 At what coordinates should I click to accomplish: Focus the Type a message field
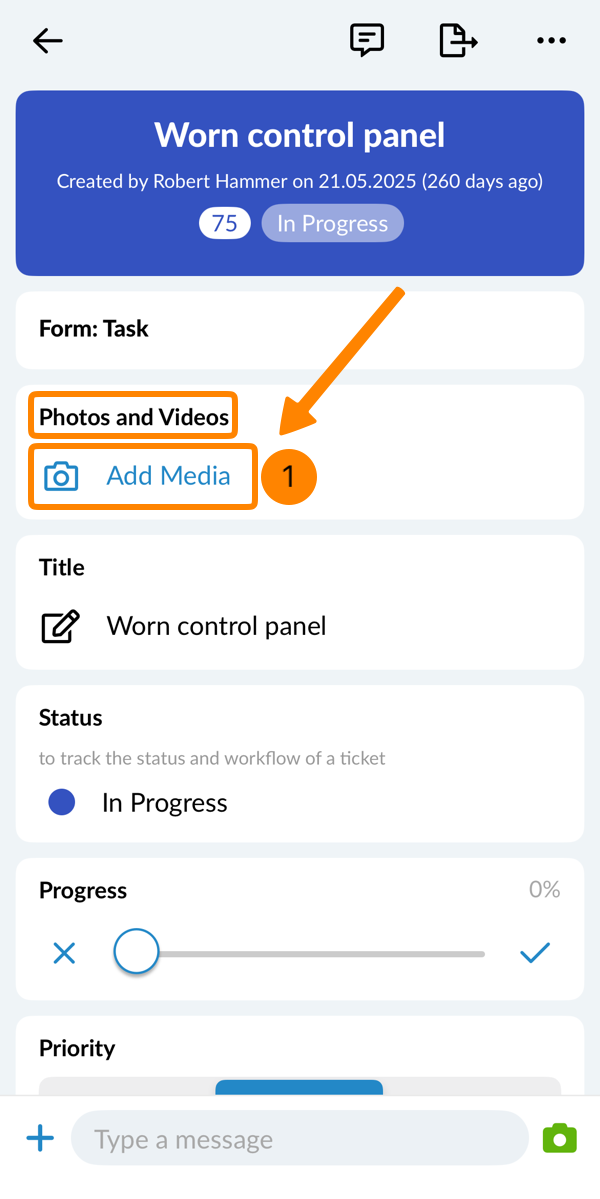(298, 1139)
